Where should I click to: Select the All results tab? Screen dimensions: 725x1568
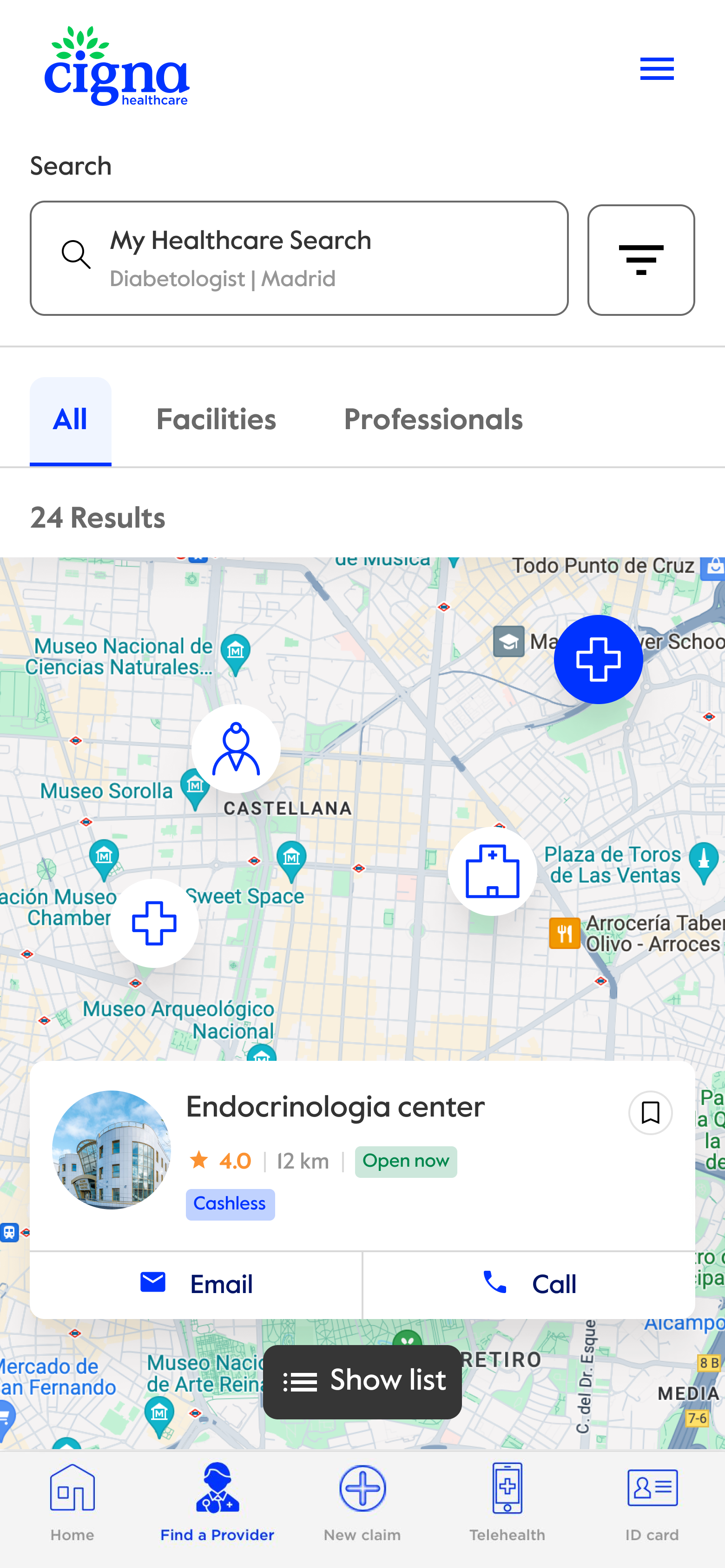pyautogui.click(x=71, y=420)
